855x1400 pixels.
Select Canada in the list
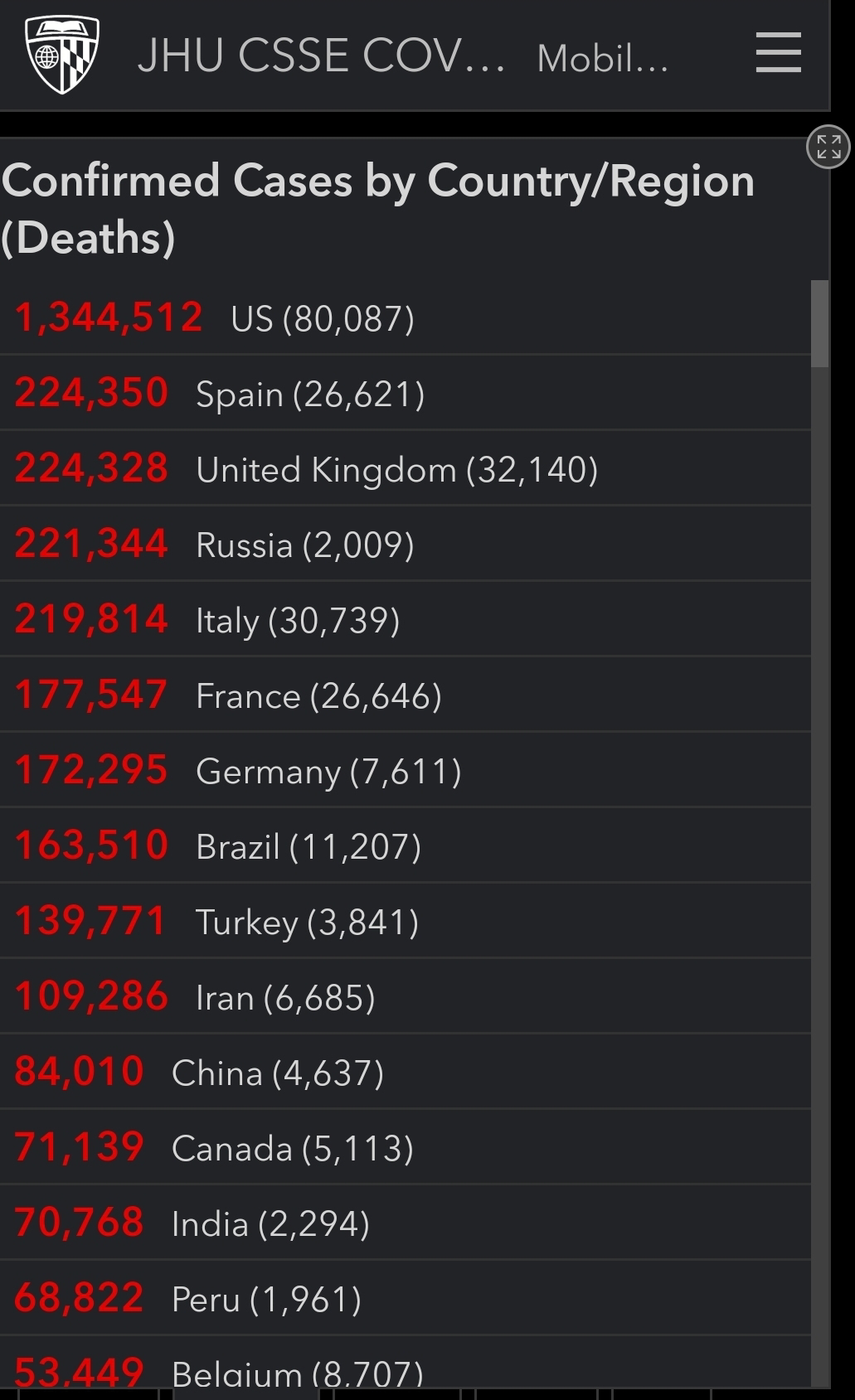pos(405,1147)
